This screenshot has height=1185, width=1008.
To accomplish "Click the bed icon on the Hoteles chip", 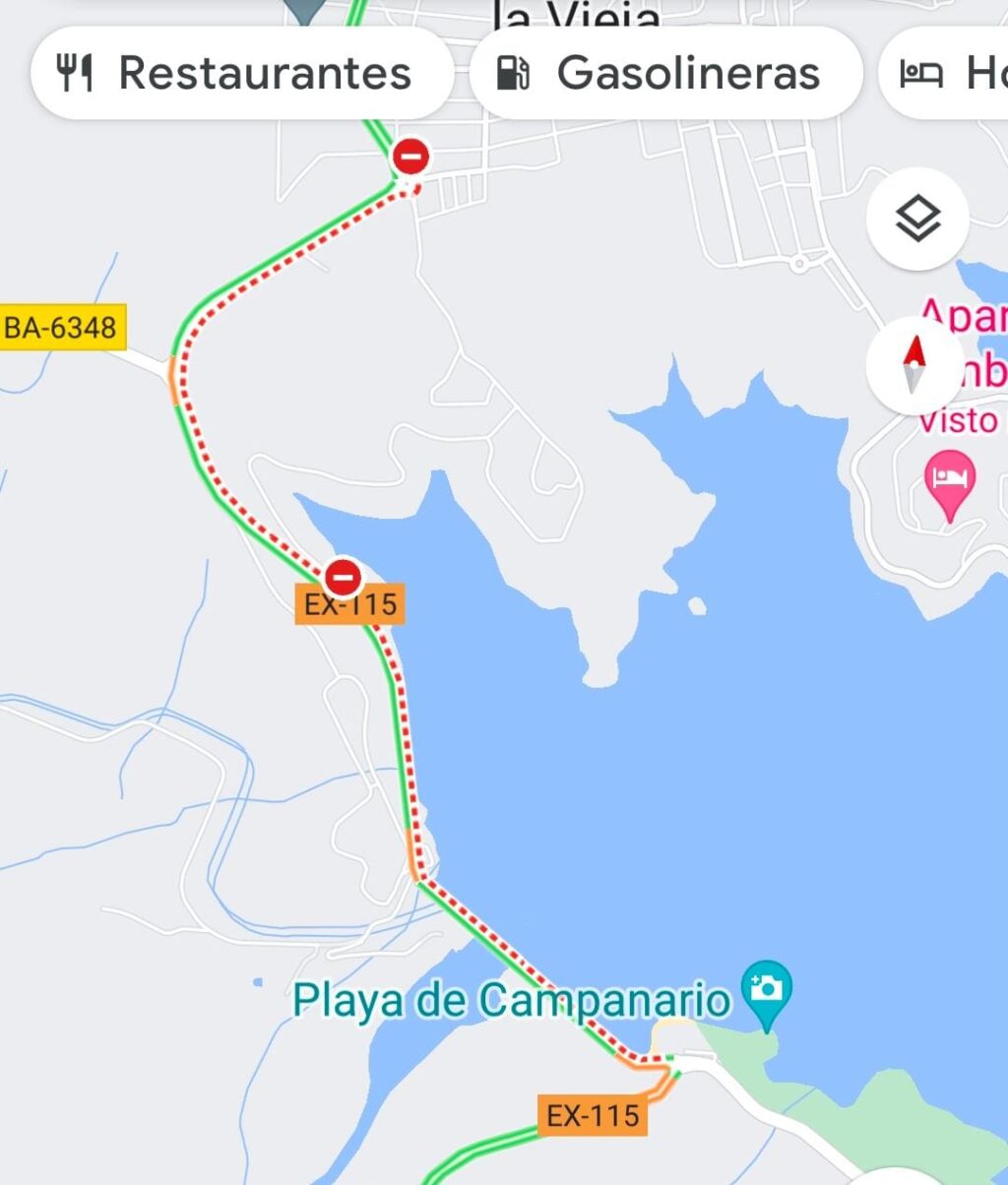I will pos(919,71).
